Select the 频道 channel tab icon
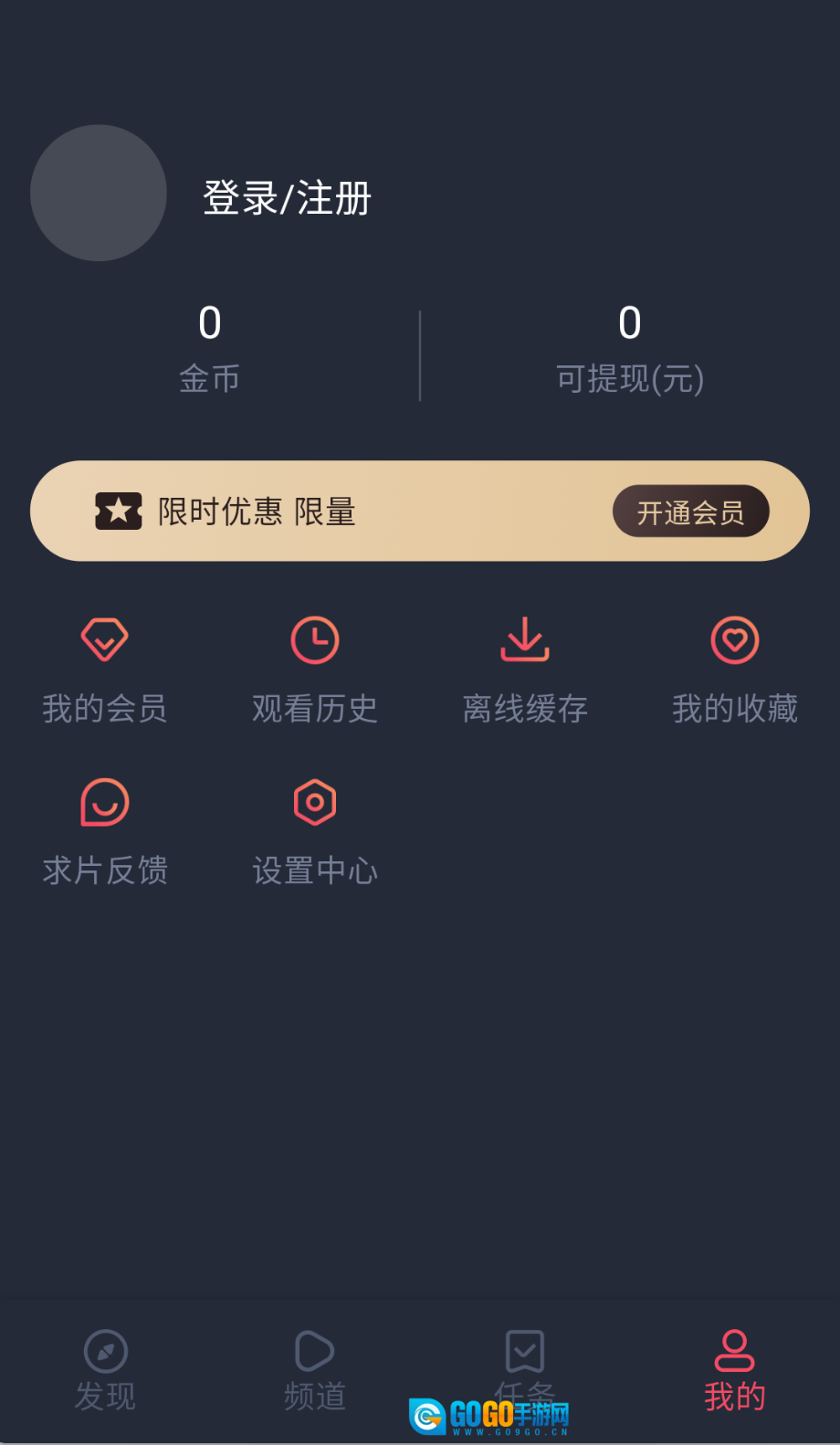 pyautogui.click(x=314, y=1352)
